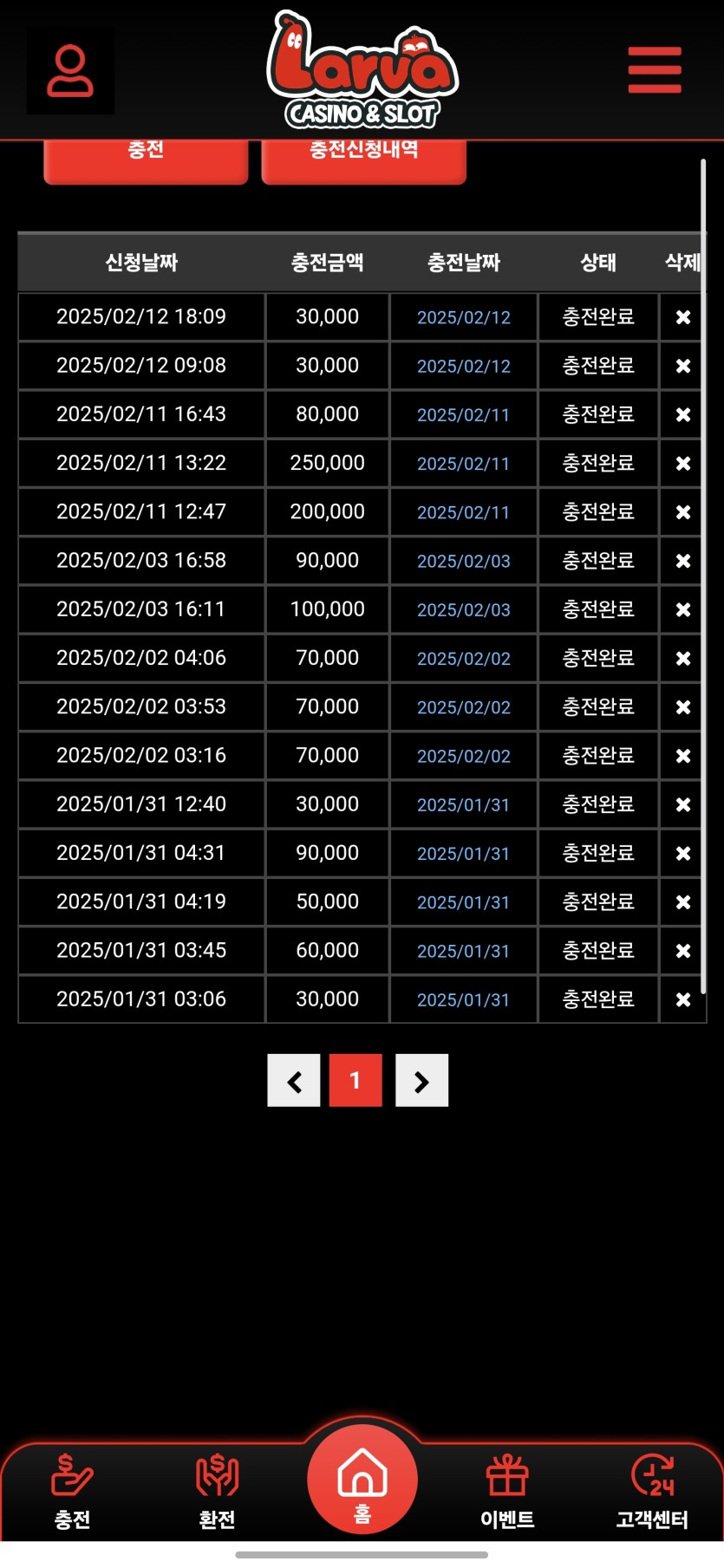Image resolution: width=724 pixels, height=1568 pixels.
Task: Go to the next page of results
Action: pos(421,1081)
